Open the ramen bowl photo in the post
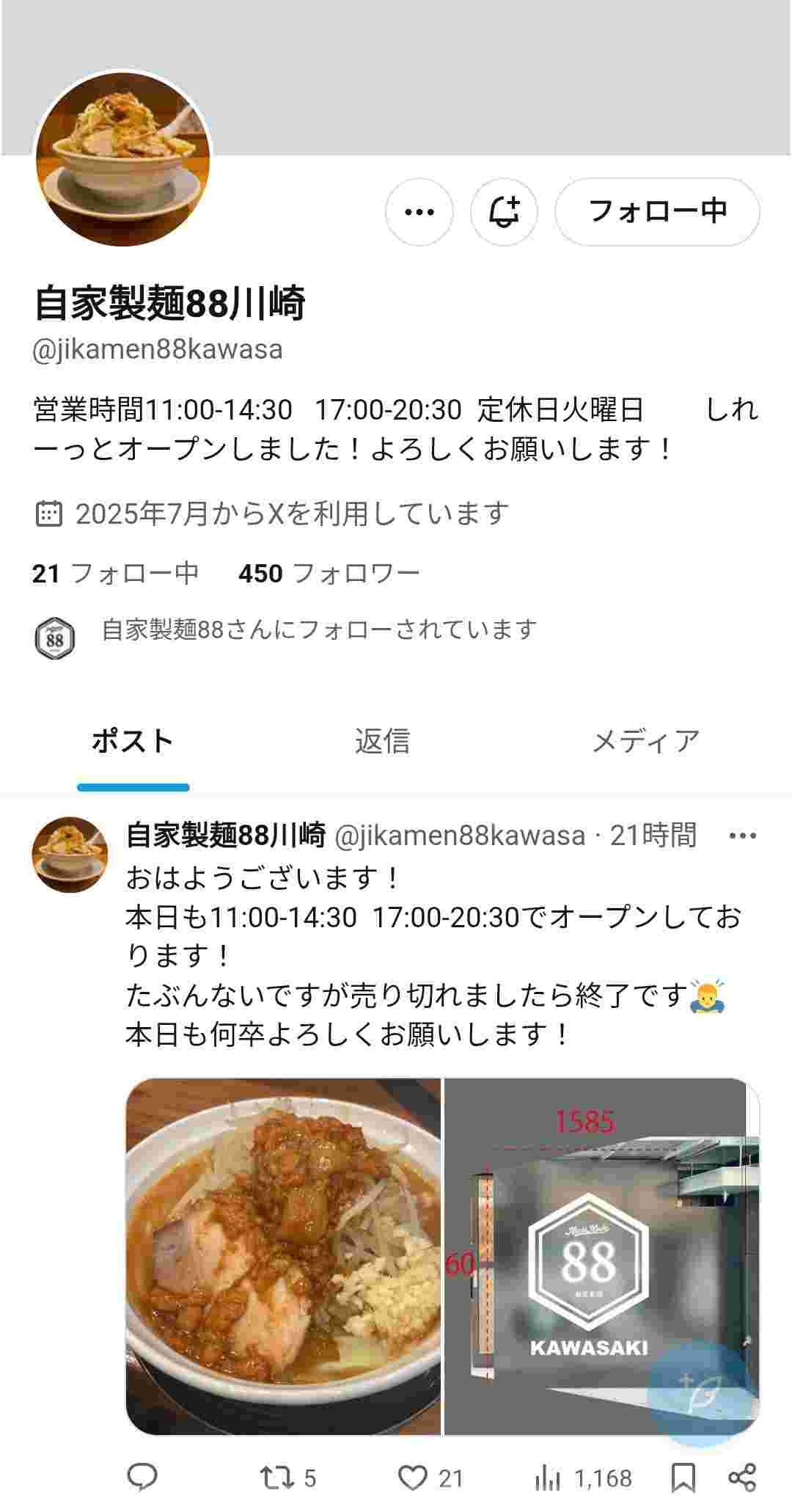792x1512 pixels. pos(283,1254)
